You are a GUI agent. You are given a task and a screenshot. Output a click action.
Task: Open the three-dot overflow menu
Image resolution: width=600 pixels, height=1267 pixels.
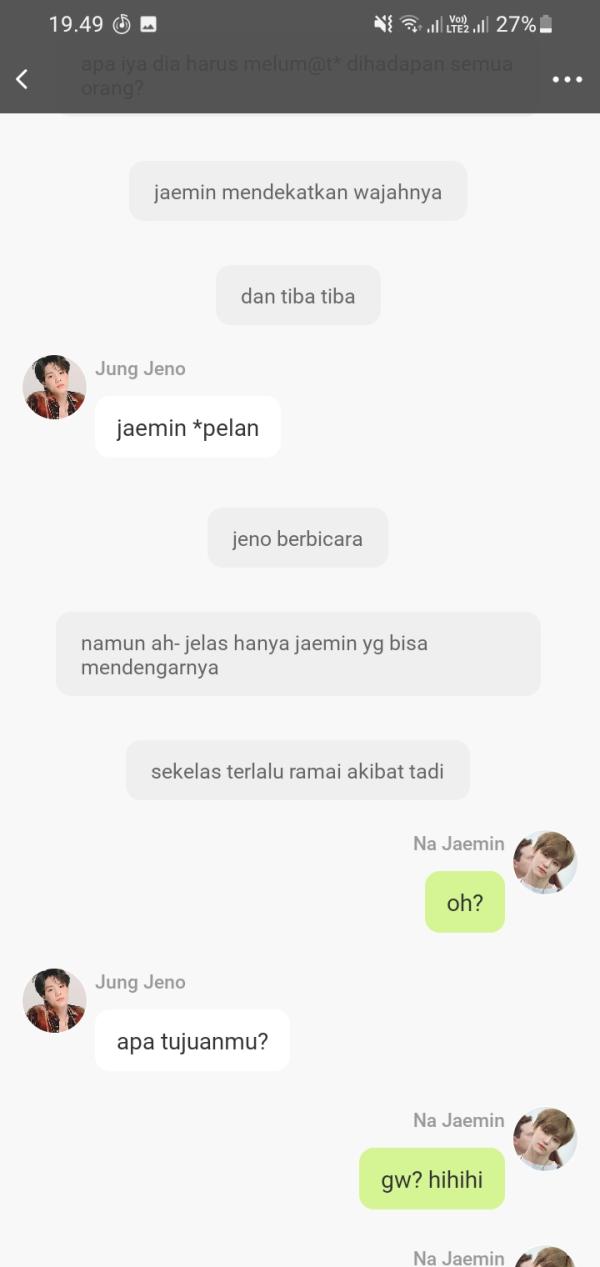click(x=567, y=79)
